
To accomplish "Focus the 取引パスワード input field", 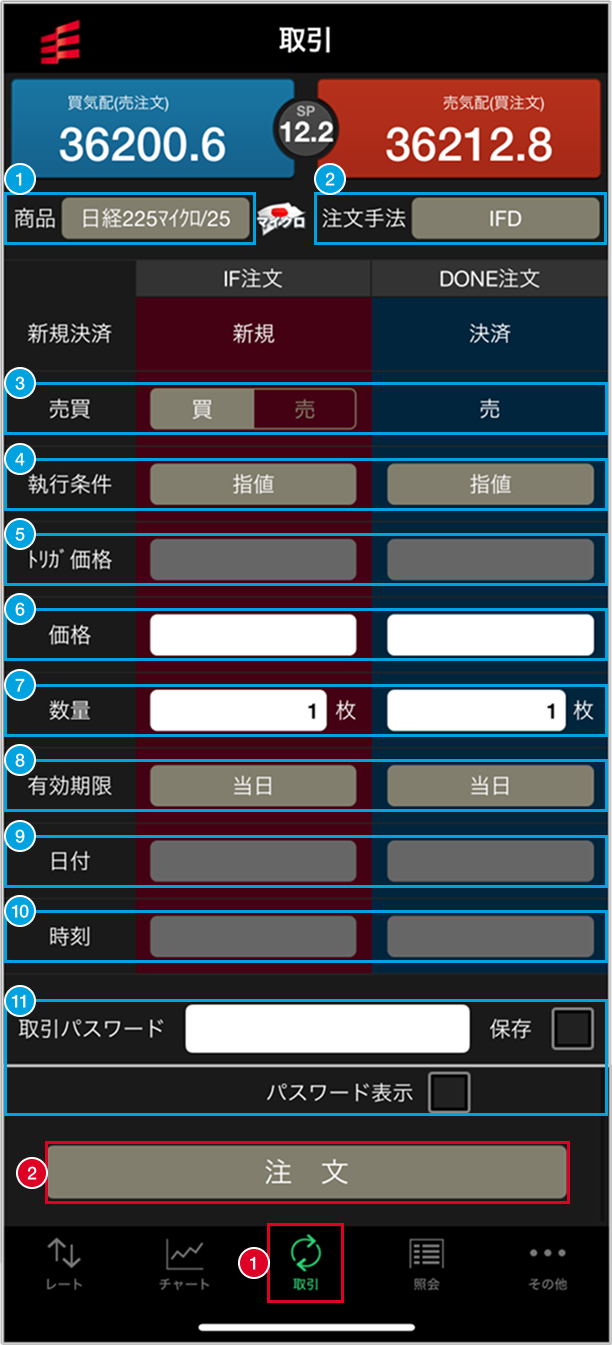I will click(x=327, y=1029).
